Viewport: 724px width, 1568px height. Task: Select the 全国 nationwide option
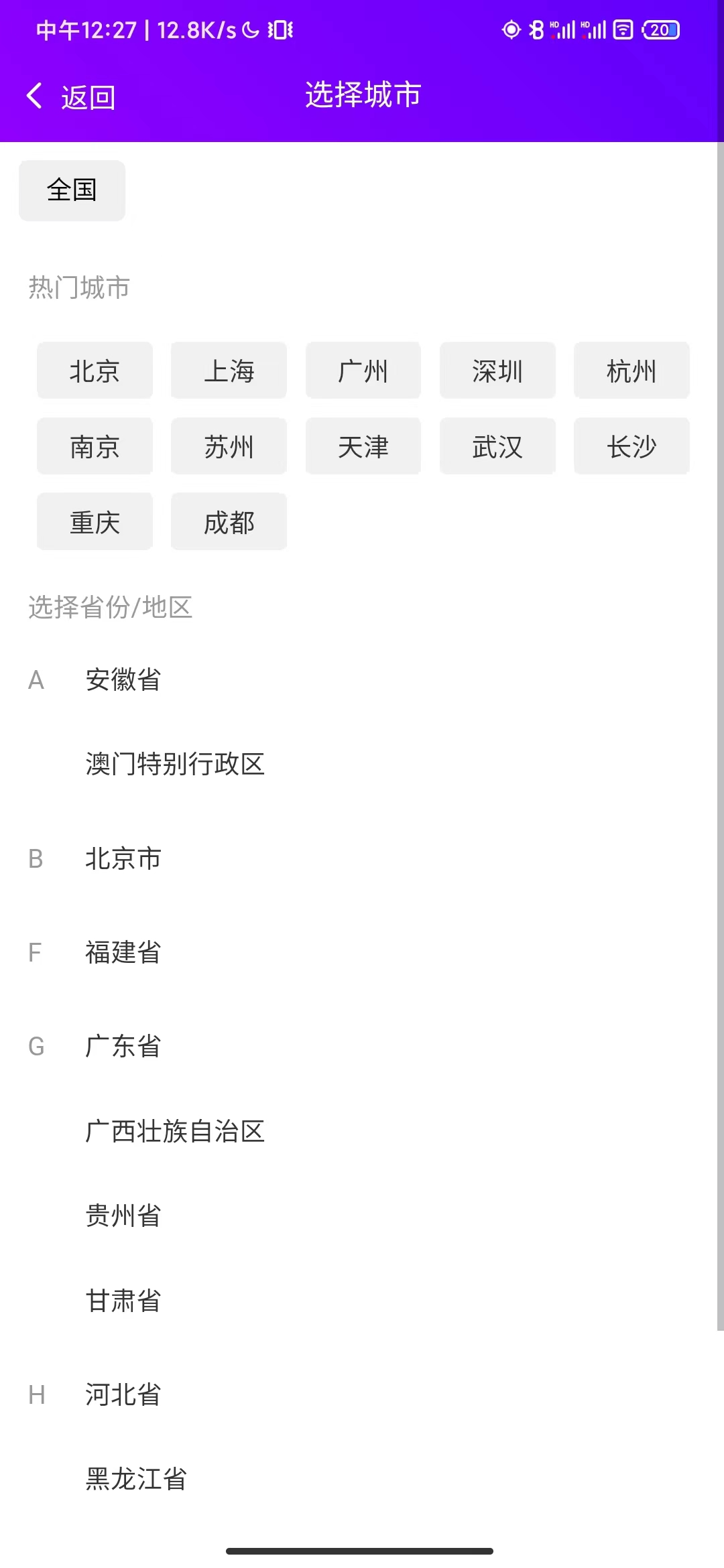point(72,190)
